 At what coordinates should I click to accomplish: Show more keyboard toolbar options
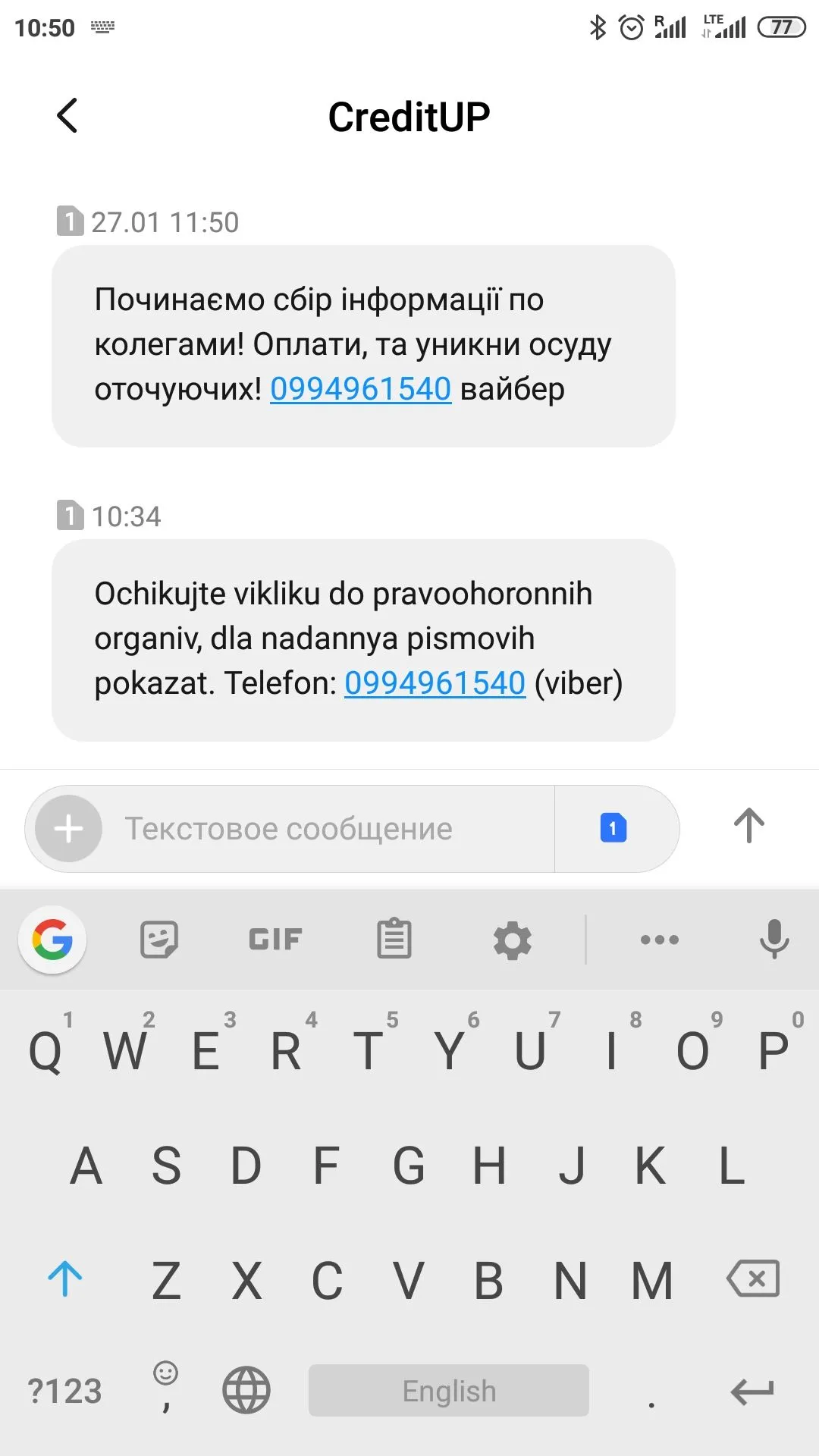(x=659, y=940)
